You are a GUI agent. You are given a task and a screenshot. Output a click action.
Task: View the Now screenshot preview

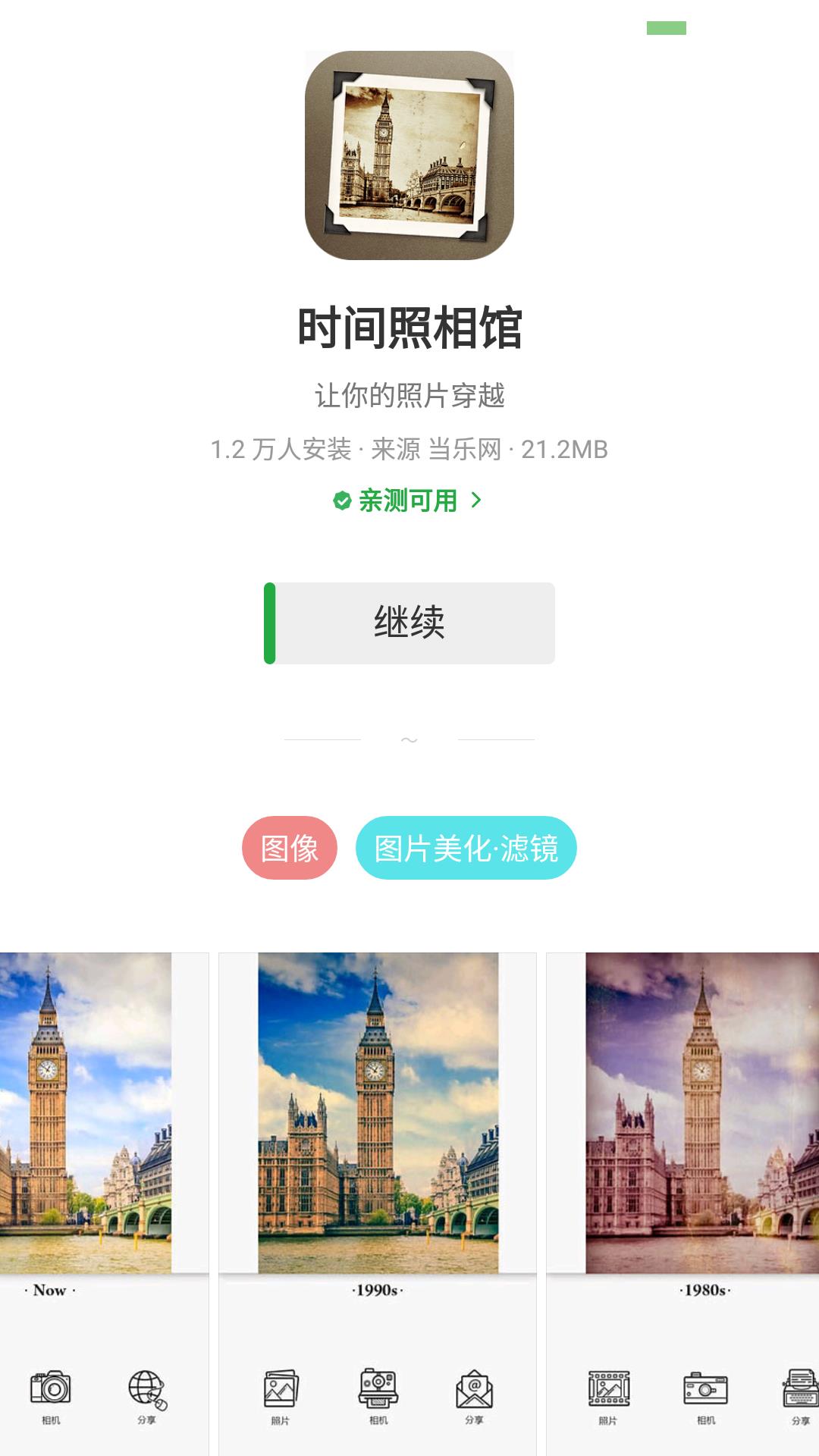point(104,1202)
